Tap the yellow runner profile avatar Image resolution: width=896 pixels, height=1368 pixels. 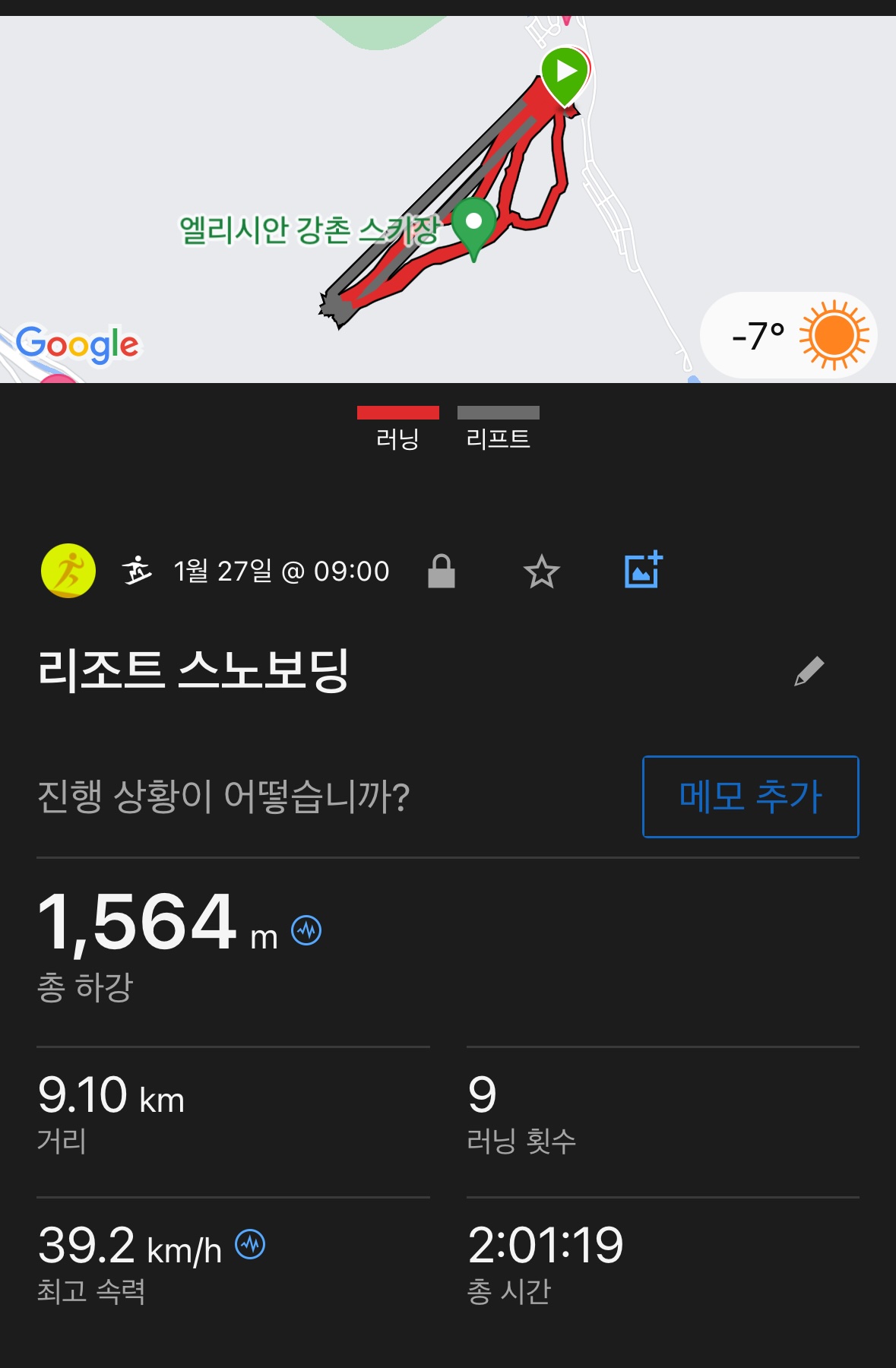[68, 571]
